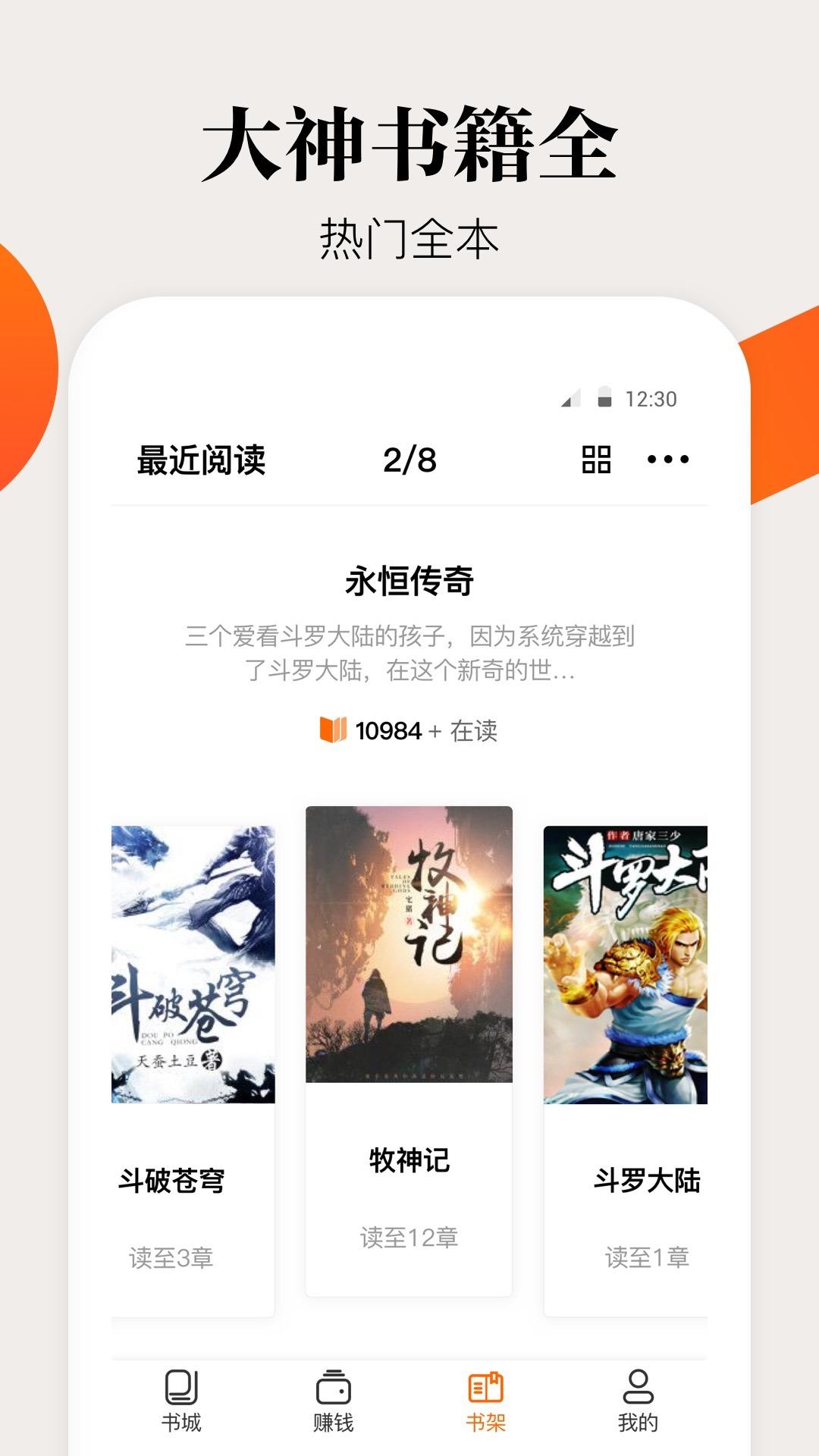This screenshot has height=1456, width=819.
Task: Tap the battery status icon
Action: point(604,396)
